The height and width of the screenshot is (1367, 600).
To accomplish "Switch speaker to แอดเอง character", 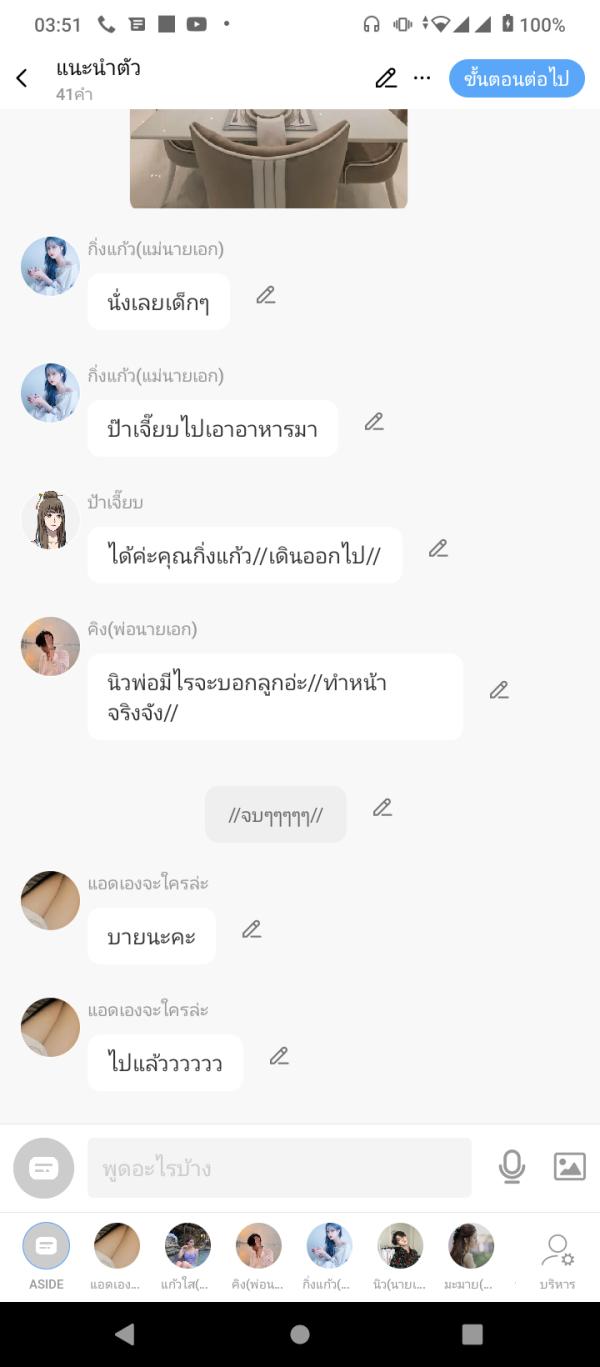I will pyautogui.click(x=116, y=1255).
